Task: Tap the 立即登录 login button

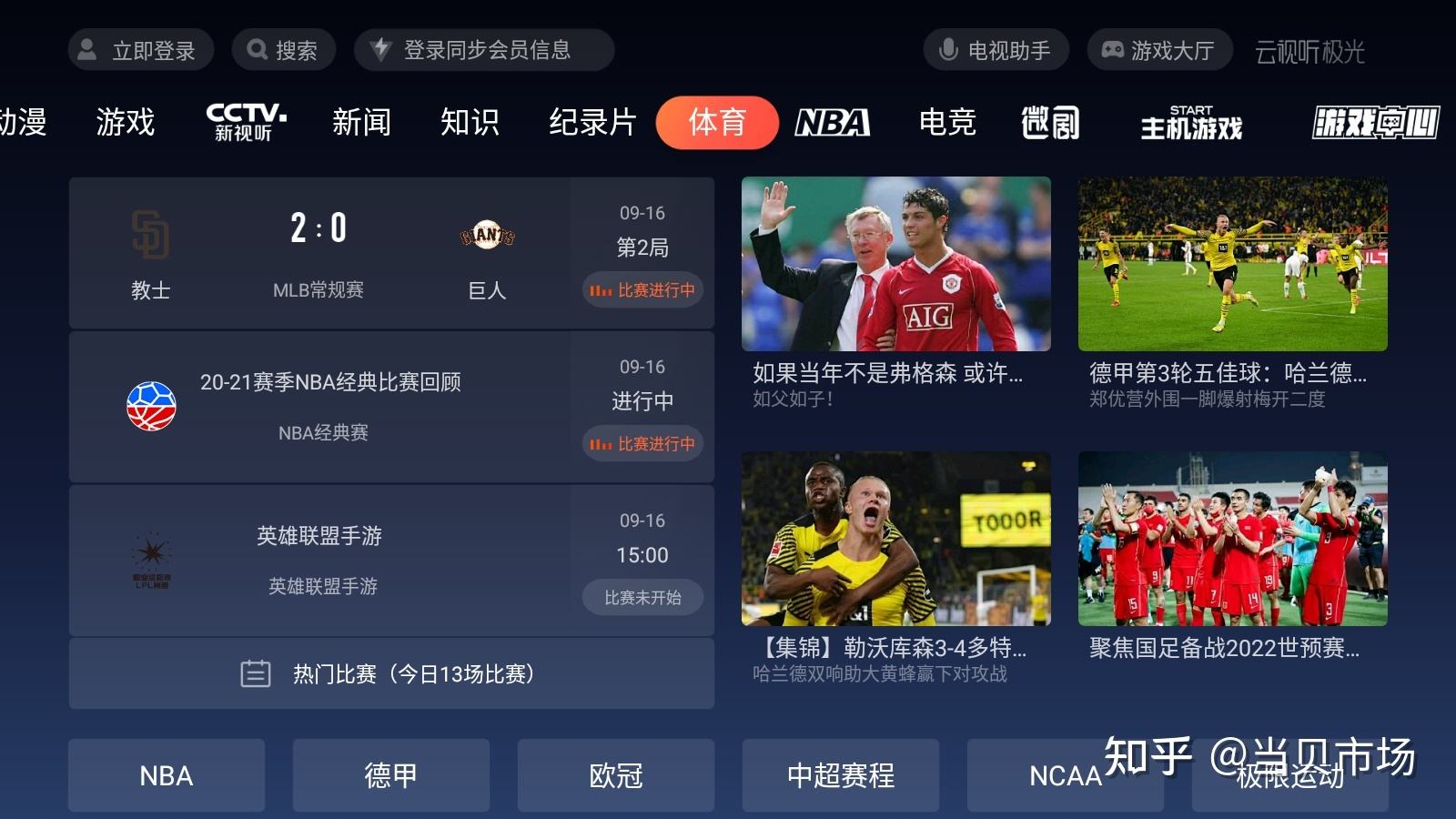Action: coord(141,50)
